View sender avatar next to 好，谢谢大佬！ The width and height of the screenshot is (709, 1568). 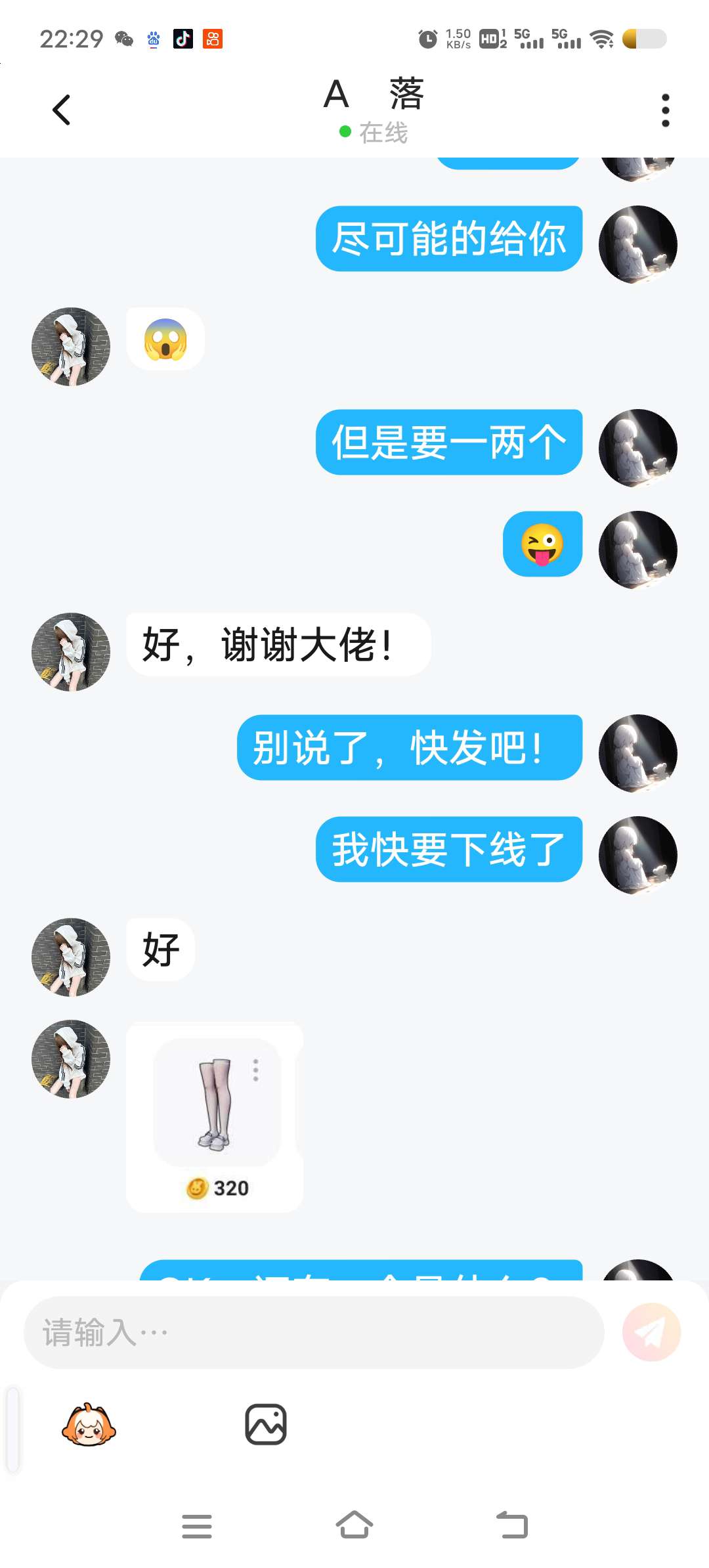(71, 651)
